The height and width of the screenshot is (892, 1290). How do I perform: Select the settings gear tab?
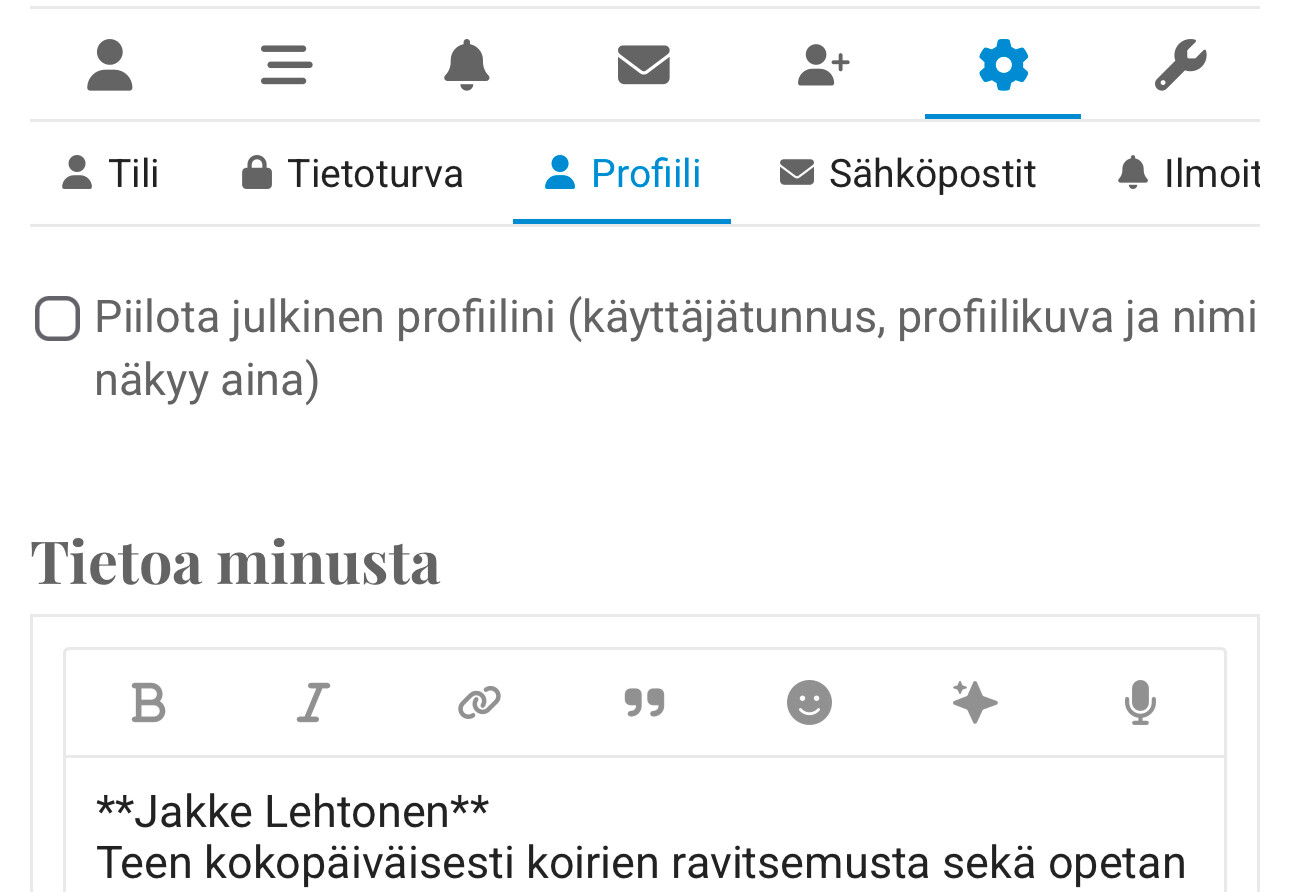(1003, 66)
